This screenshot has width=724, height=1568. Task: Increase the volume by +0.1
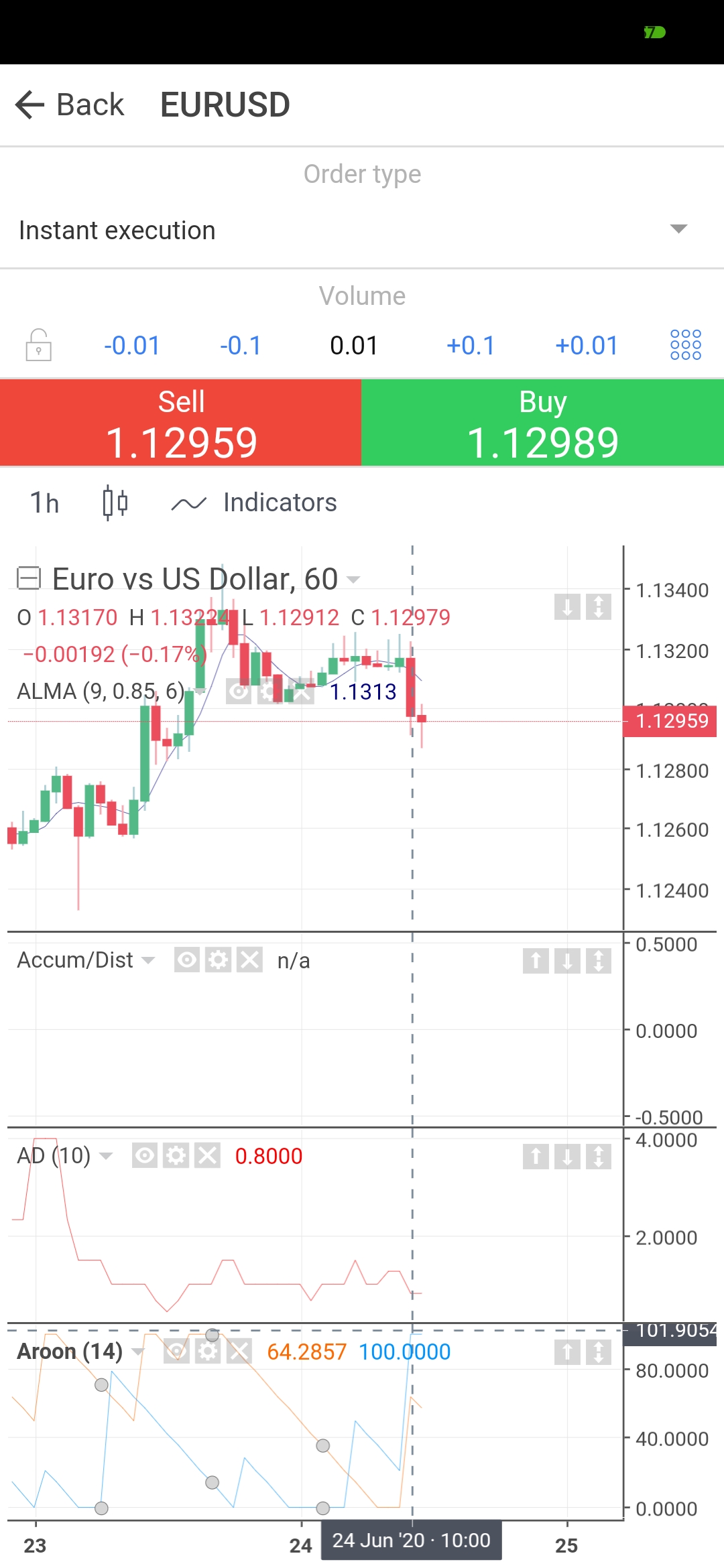[471, 346]
